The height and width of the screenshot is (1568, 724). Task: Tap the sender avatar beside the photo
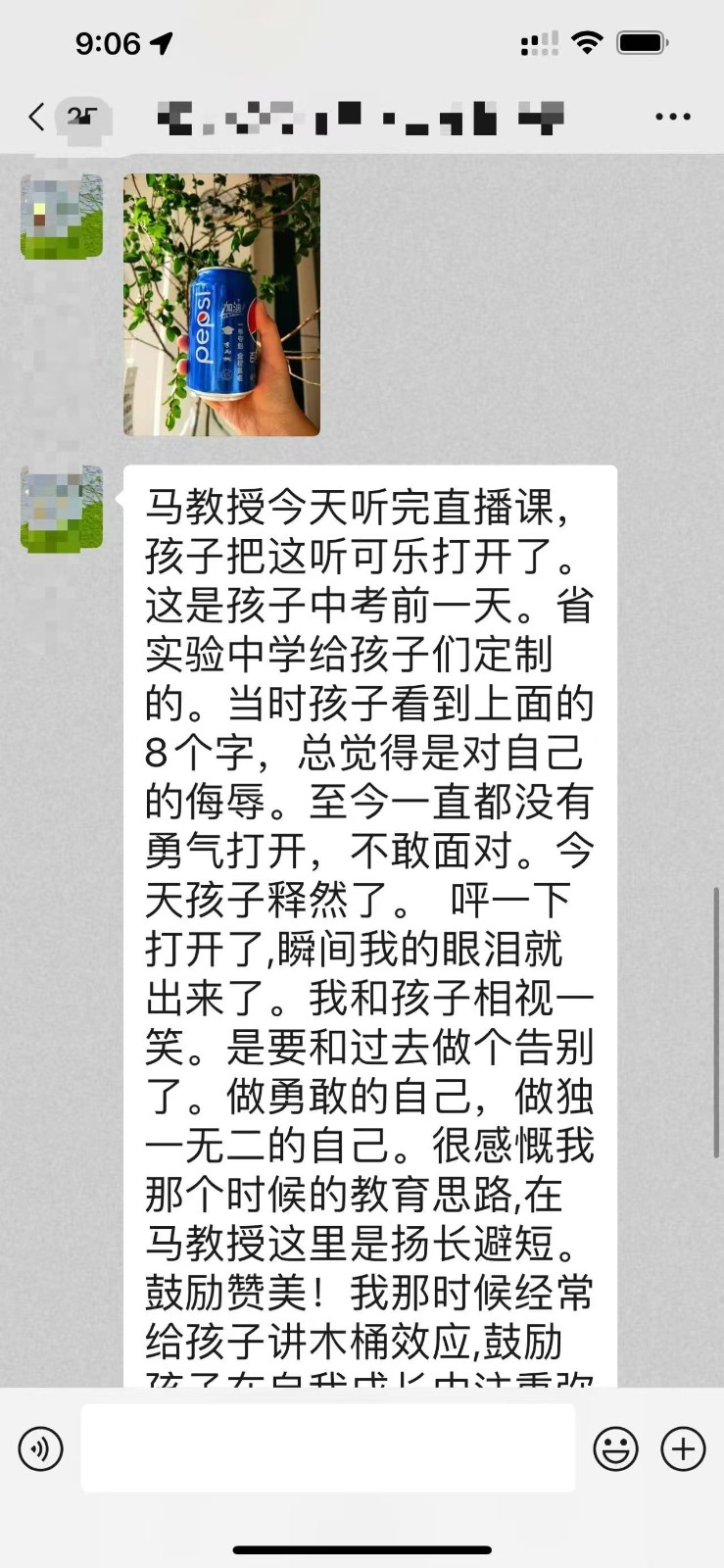tap(62, 217)
